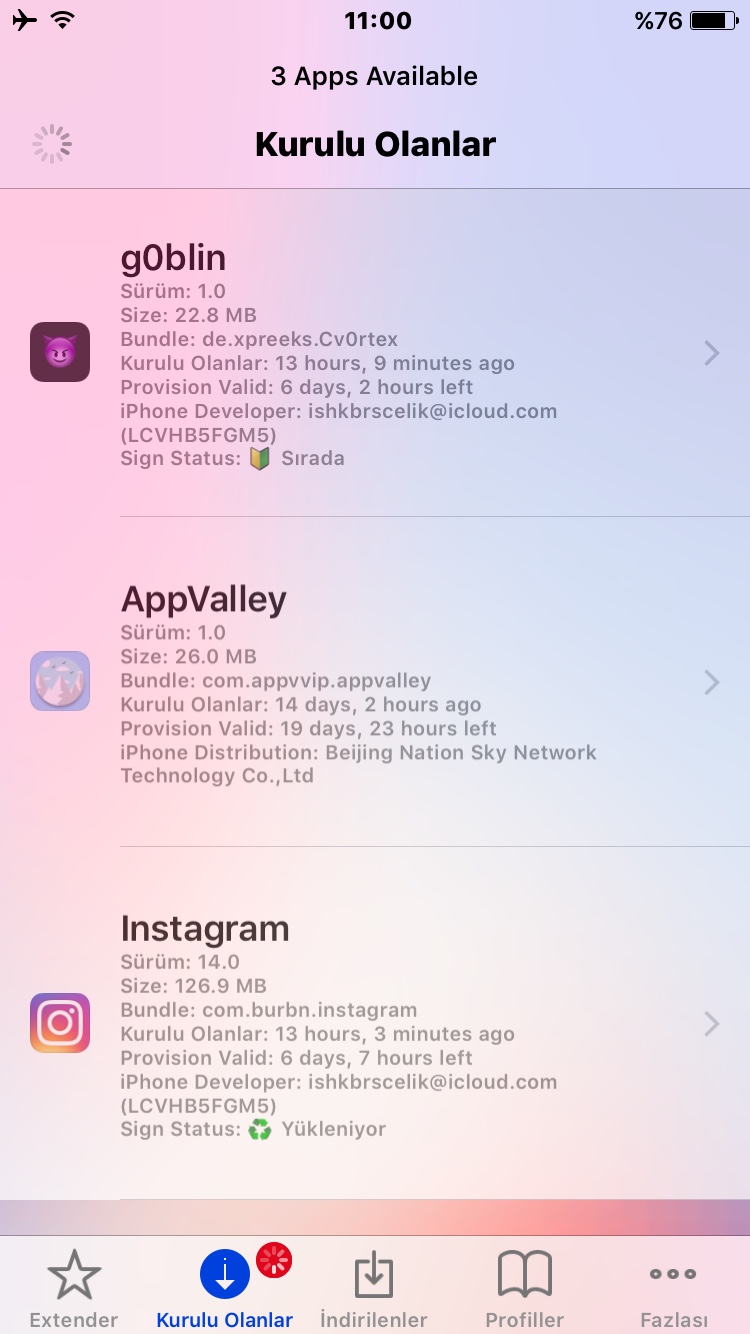
Task: Open the Profiller tab
Action: coord(525,1288)
